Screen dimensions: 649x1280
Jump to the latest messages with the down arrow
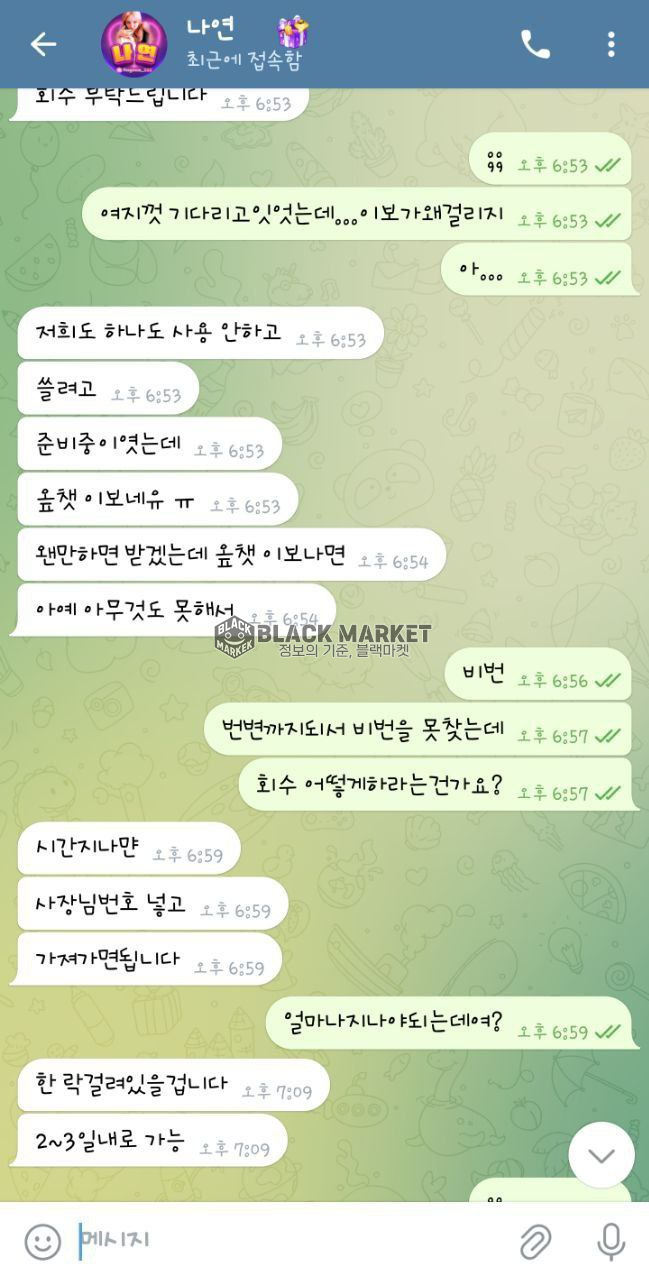601,1155
